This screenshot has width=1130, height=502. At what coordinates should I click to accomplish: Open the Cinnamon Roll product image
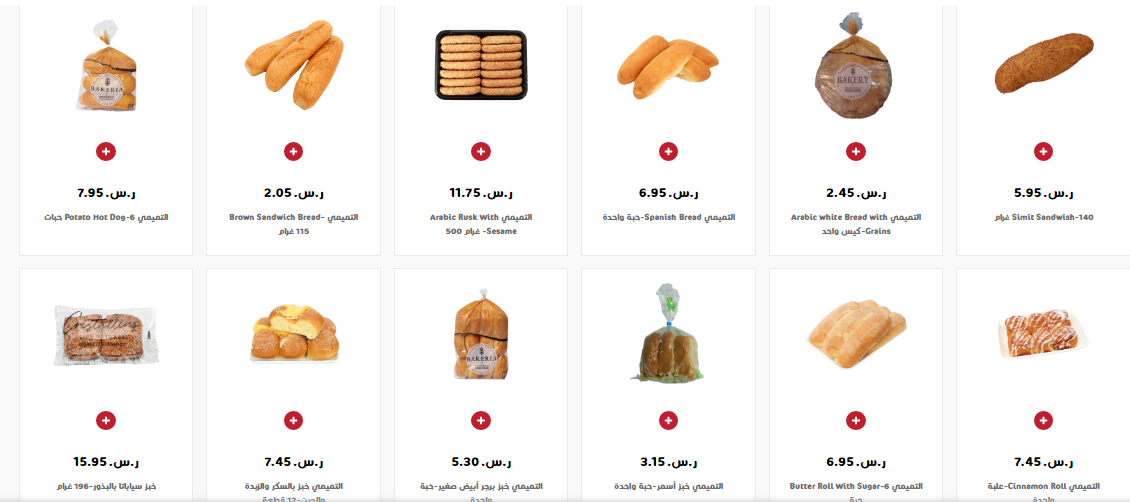[x=1043, y=334]
